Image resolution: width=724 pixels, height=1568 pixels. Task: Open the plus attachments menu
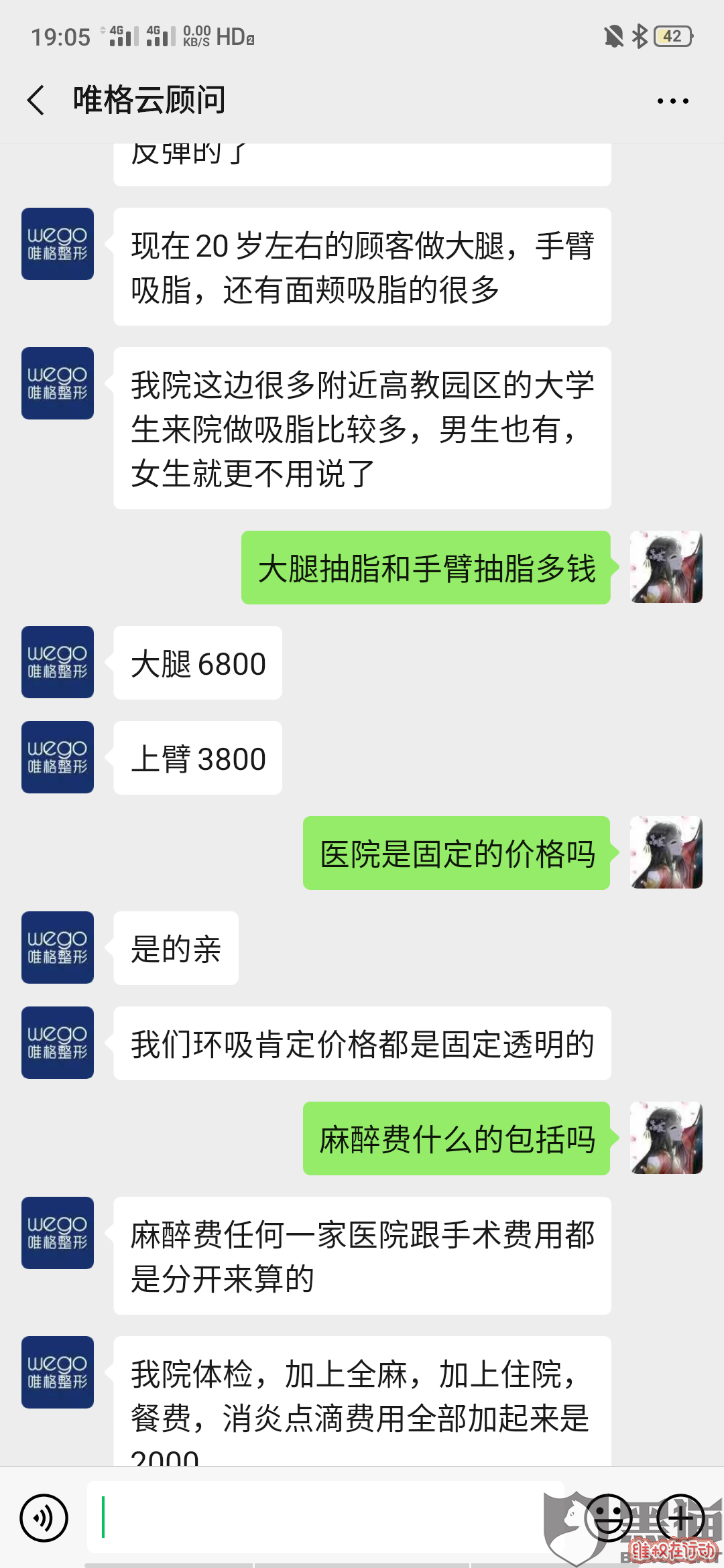(x=680, y=1518)
